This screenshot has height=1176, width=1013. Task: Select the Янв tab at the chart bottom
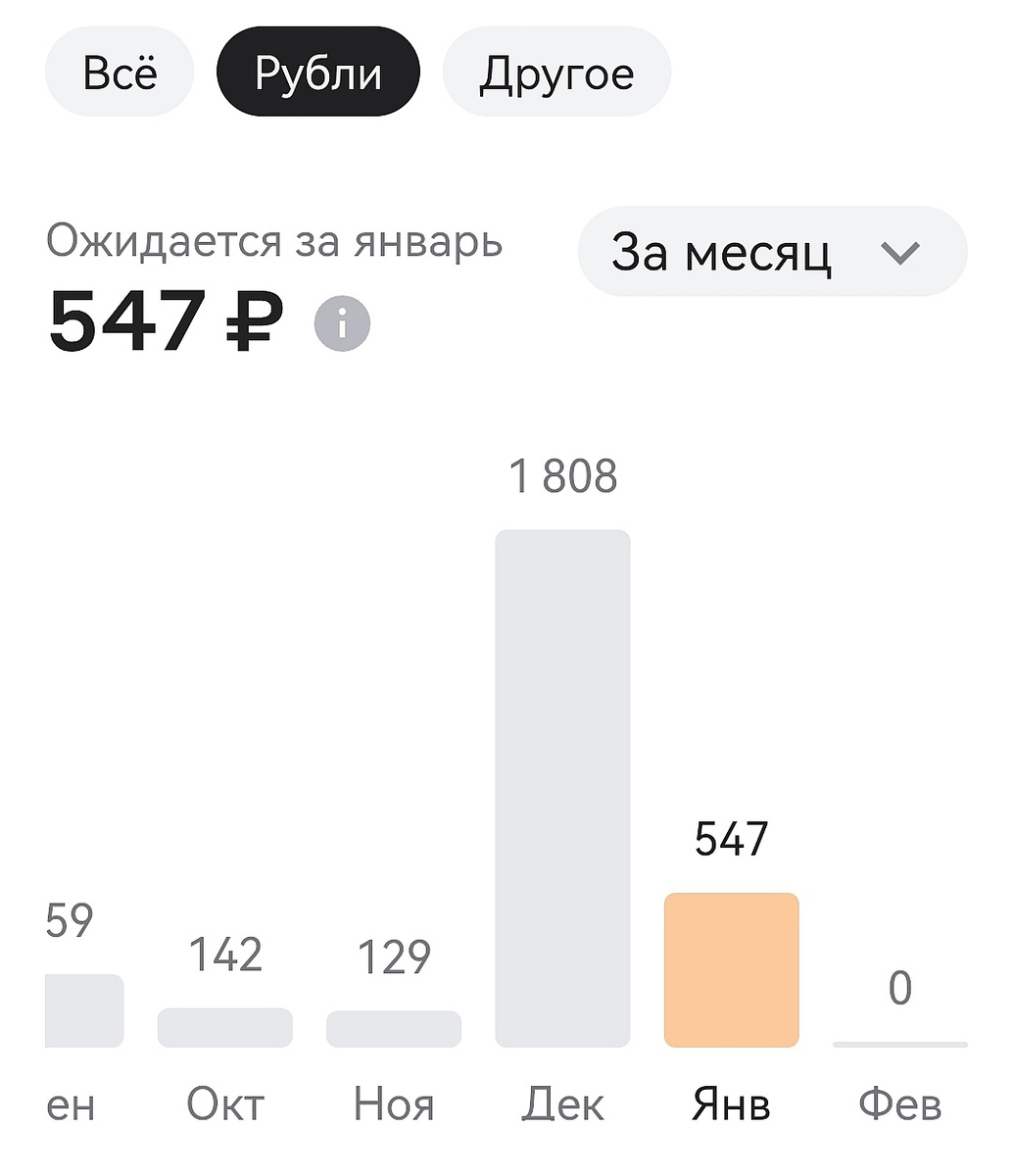pyautogui.click(x=731, y=1104)
